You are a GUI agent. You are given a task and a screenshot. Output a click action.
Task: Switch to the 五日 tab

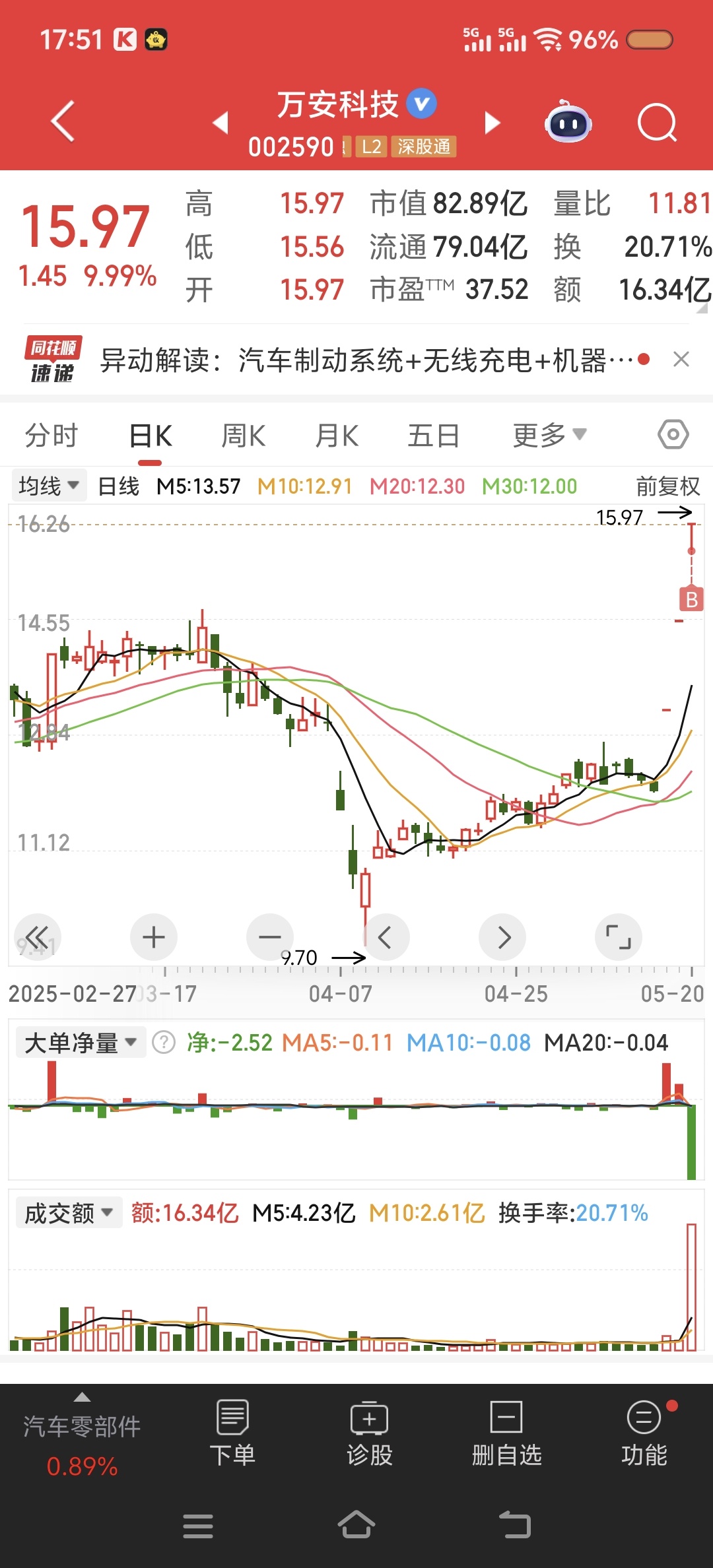433,436
